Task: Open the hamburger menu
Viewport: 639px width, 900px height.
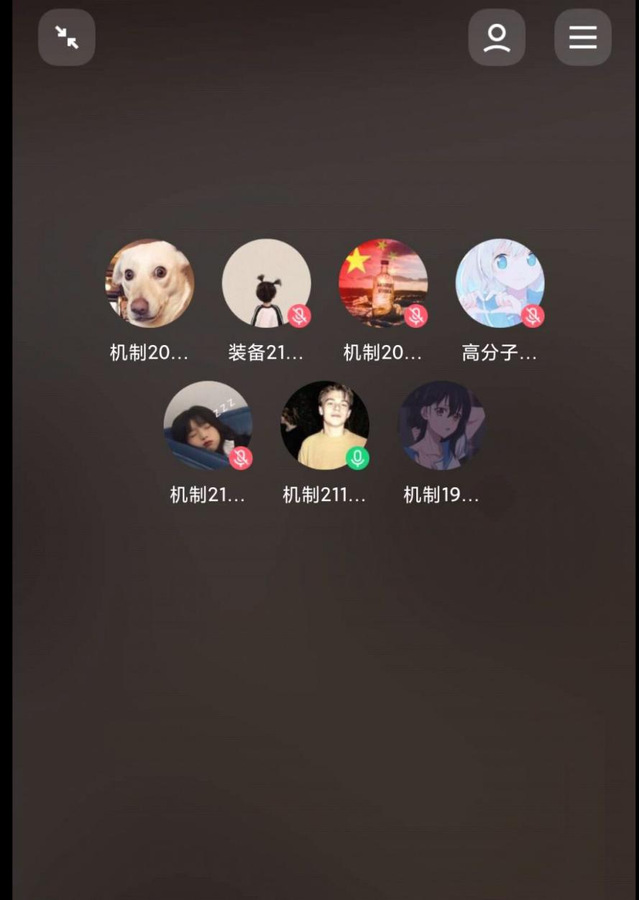Action: tap(583, 38)
